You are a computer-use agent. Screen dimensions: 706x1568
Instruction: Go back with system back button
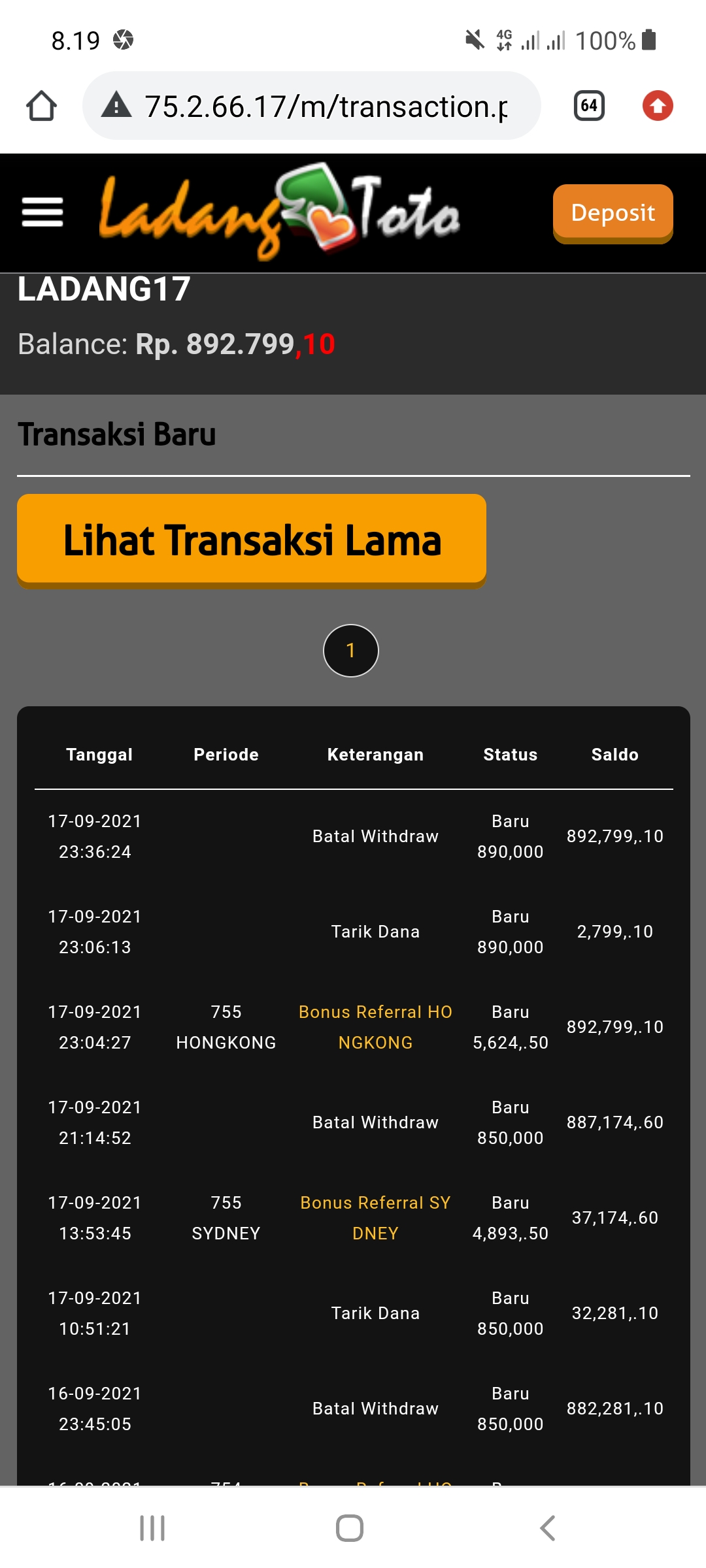[x=548, y=1528]
